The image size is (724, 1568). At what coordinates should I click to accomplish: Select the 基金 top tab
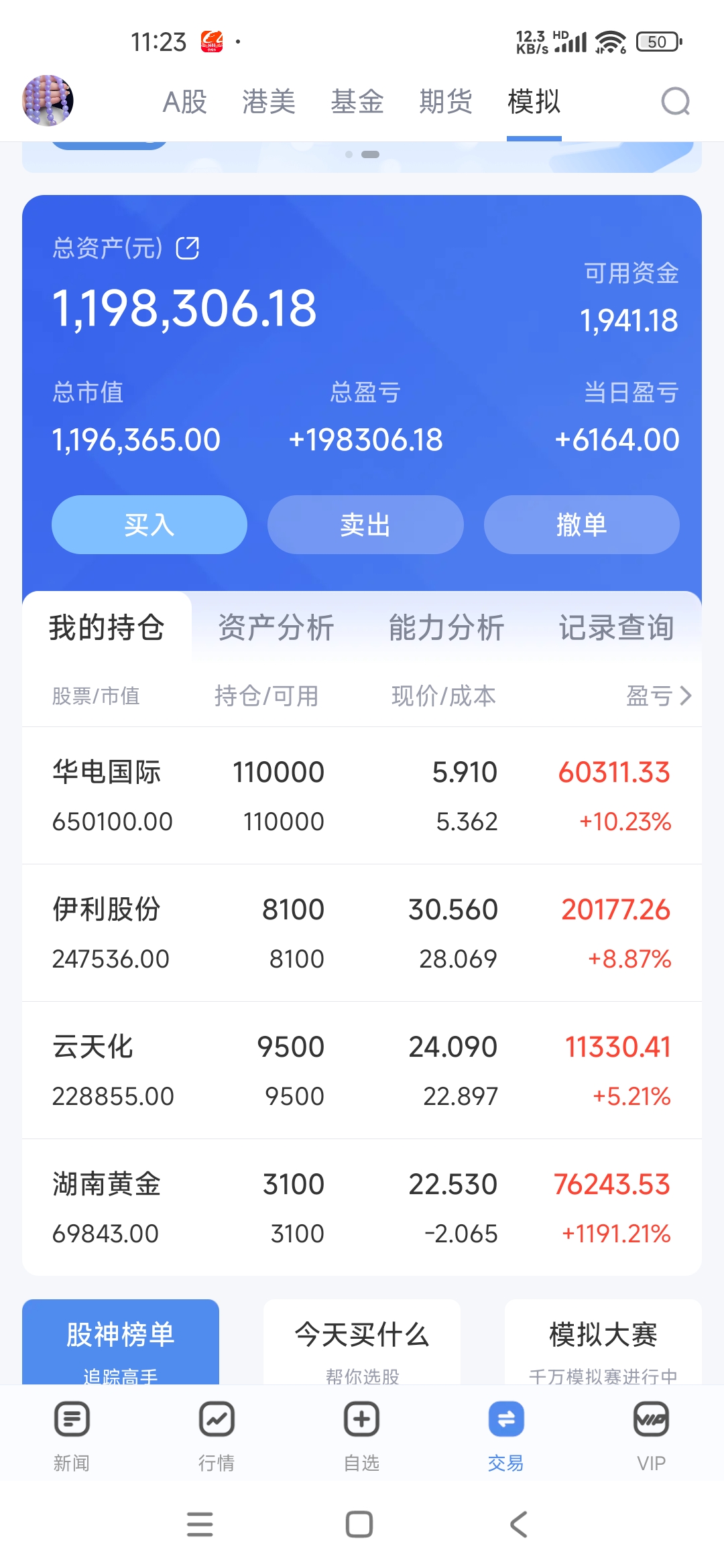[357, 102]
